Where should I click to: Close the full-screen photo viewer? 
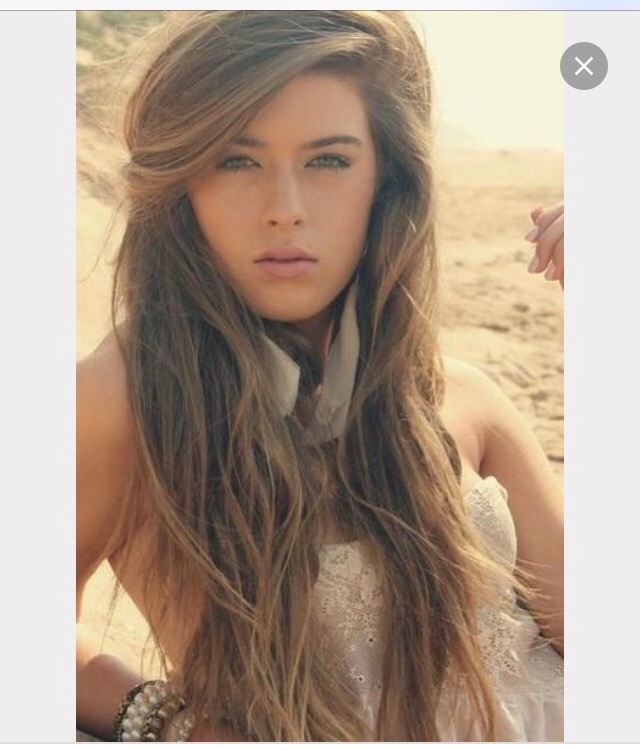584,66
